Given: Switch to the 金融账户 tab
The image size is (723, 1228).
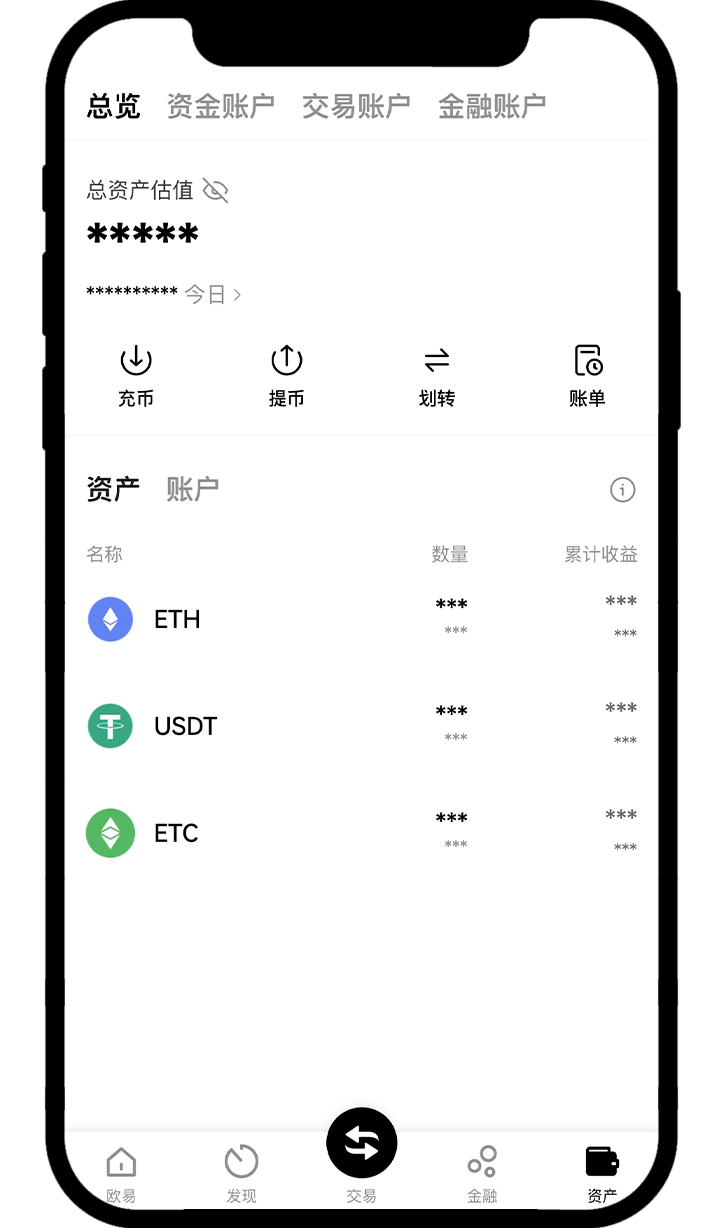Looking at the screenshot, I should click(x=492, y=106).
